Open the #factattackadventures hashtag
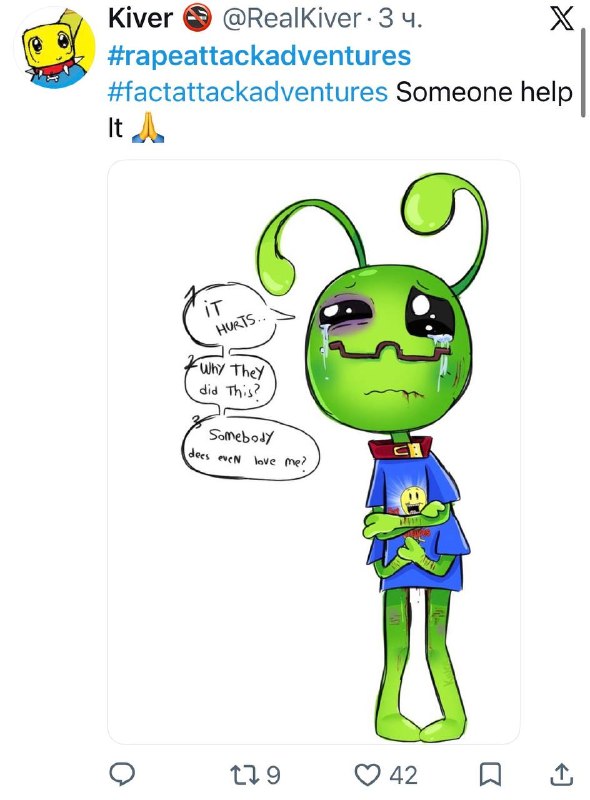The height and width of the screenshot is (800, 590). pyautogui.click(x=248, y=92)
